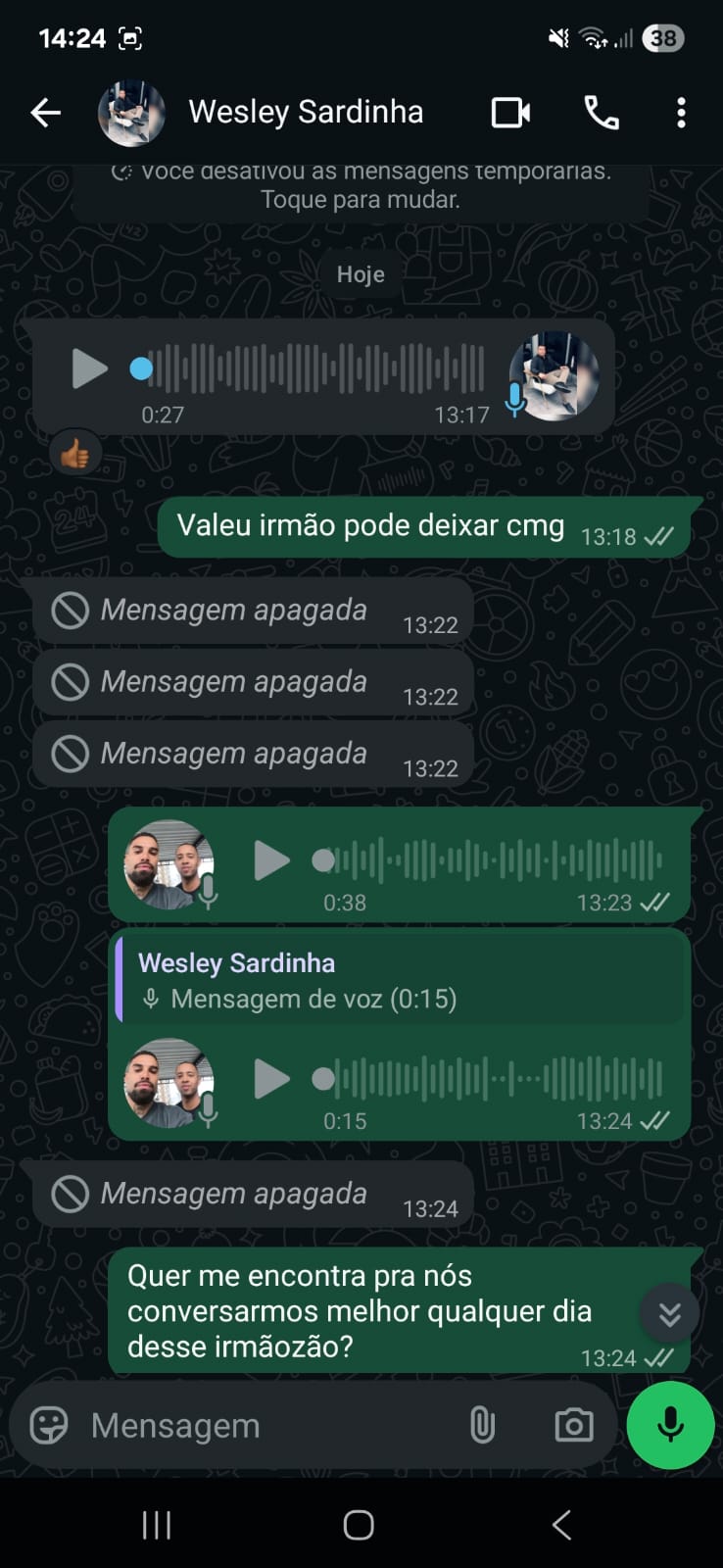
Task: Play the 0:27 voice message
Action: (89, 369)
